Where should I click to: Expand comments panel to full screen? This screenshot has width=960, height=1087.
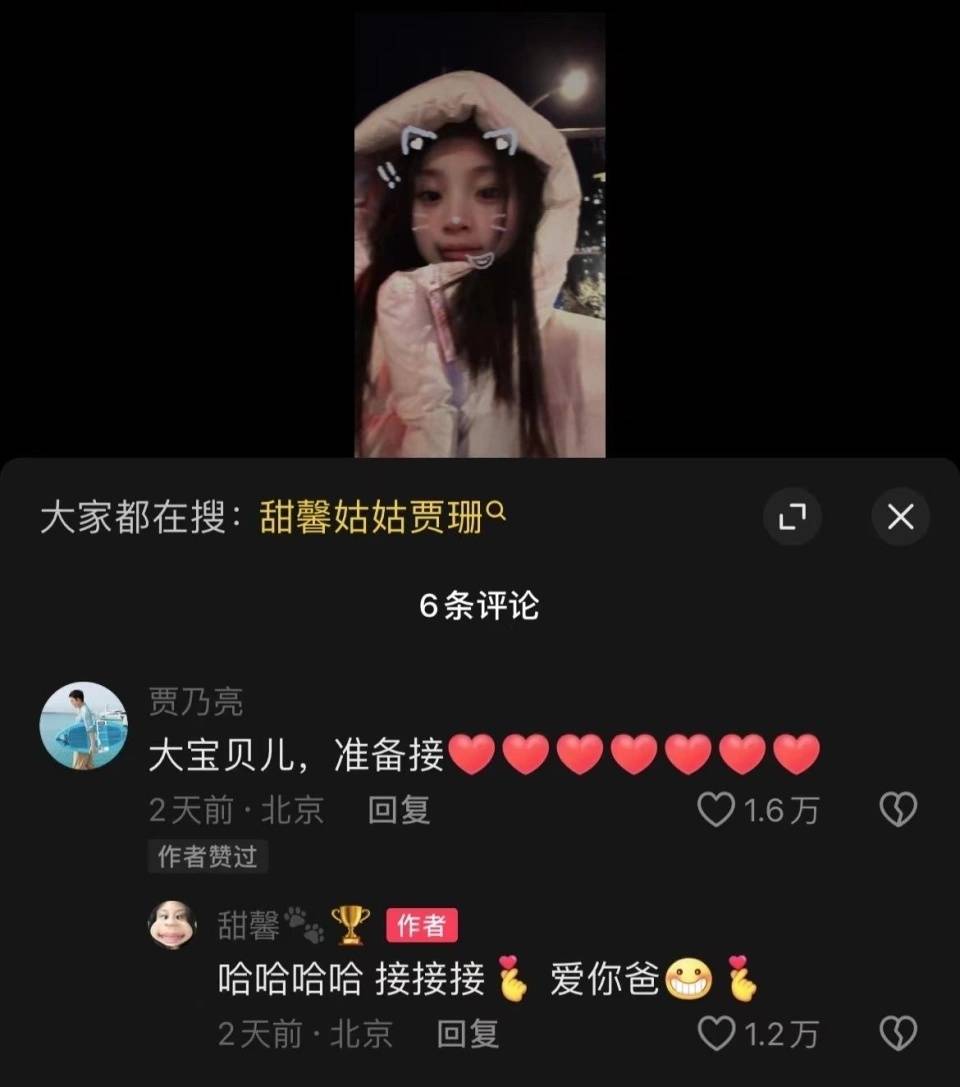(792, 517)
